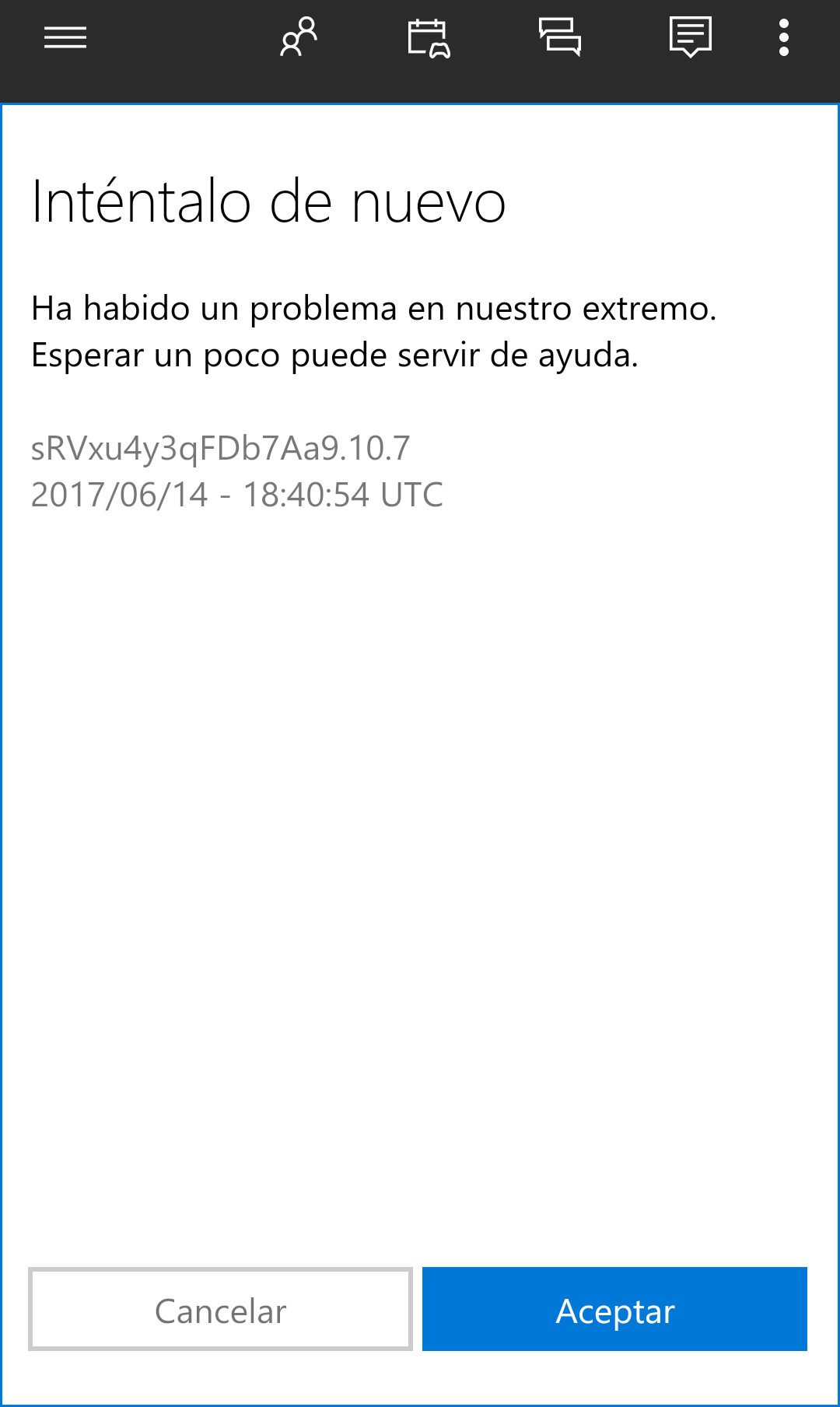The image size is (840, 1407).
Task: Tap the Cancelar button
Action: pyautogui.click(x=220, y=1310)
